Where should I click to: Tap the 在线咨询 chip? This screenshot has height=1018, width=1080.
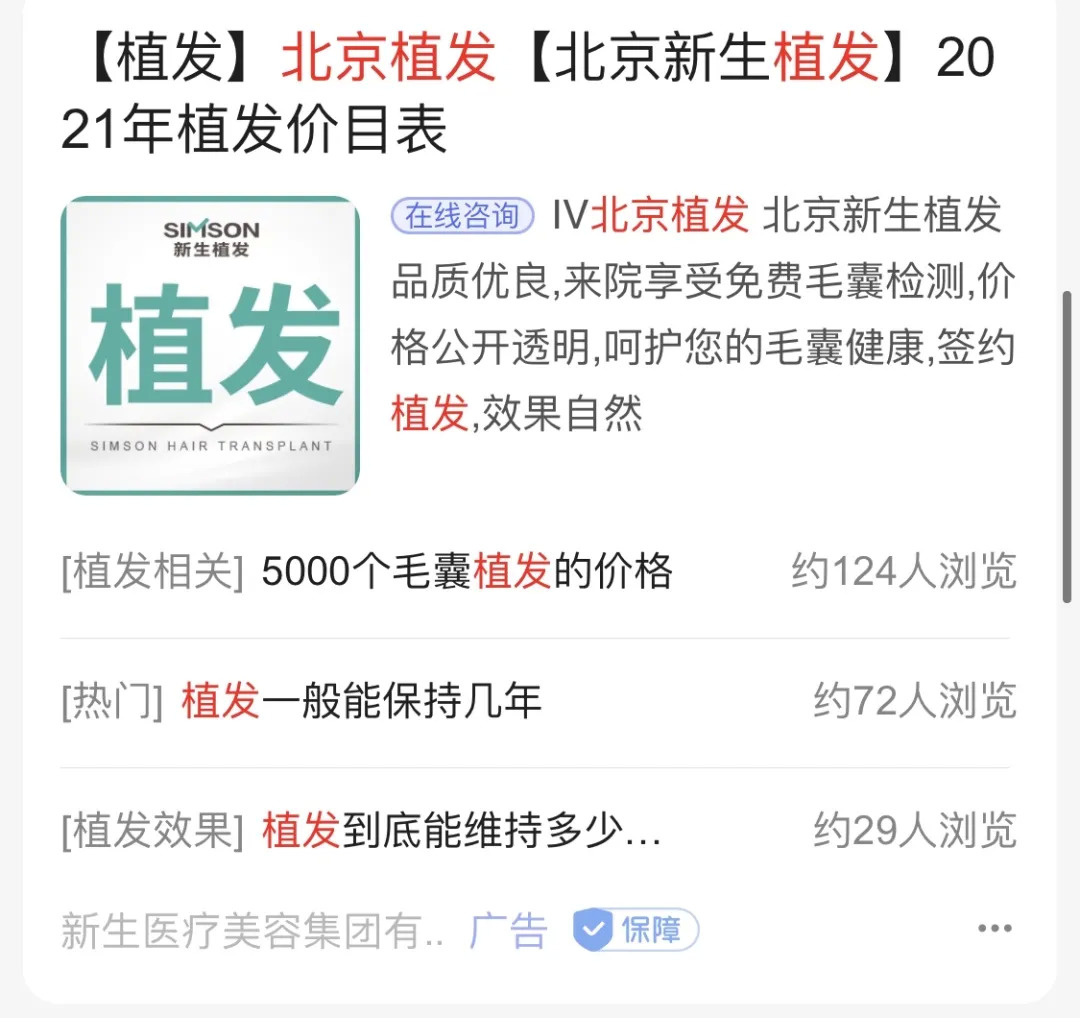pyautogui.click(x=462, y=217)
